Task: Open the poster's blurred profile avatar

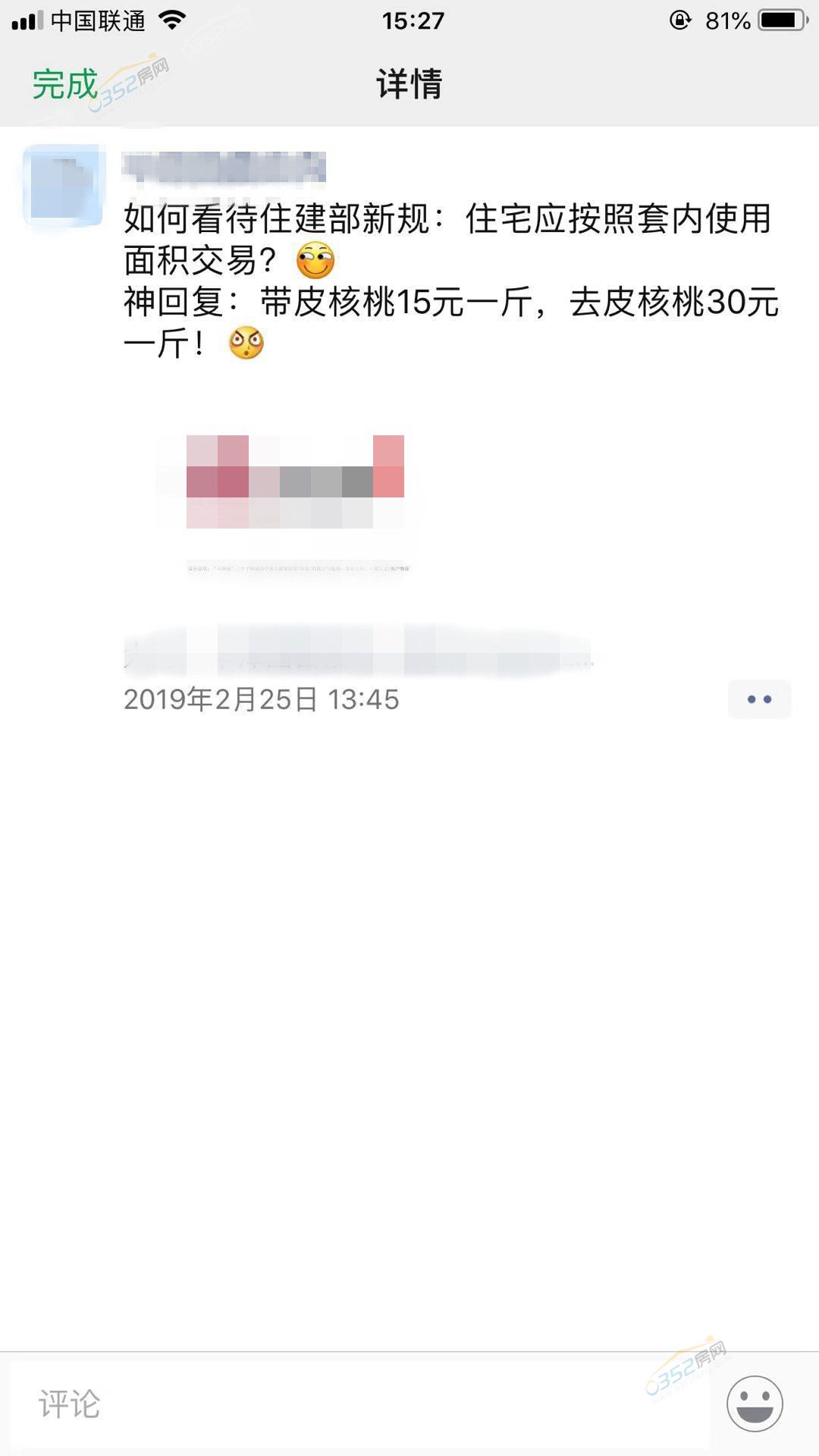Action: point(64,186)
